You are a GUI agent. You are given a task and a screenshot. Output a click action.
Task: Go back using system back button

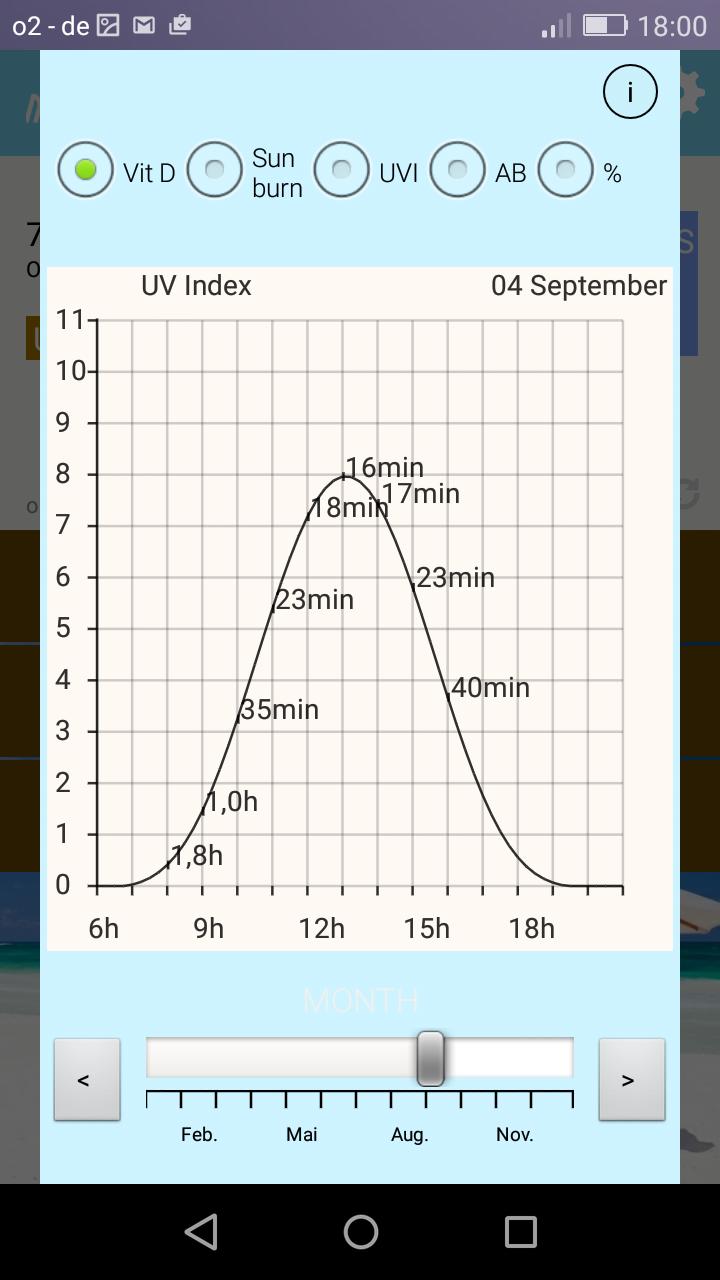pos(201,1231)
